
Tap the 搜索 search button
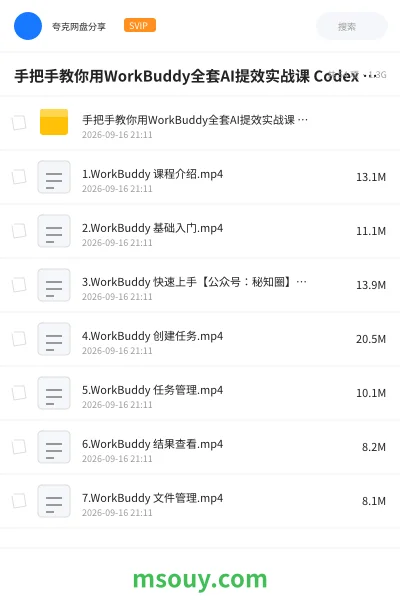coord(352,26)
